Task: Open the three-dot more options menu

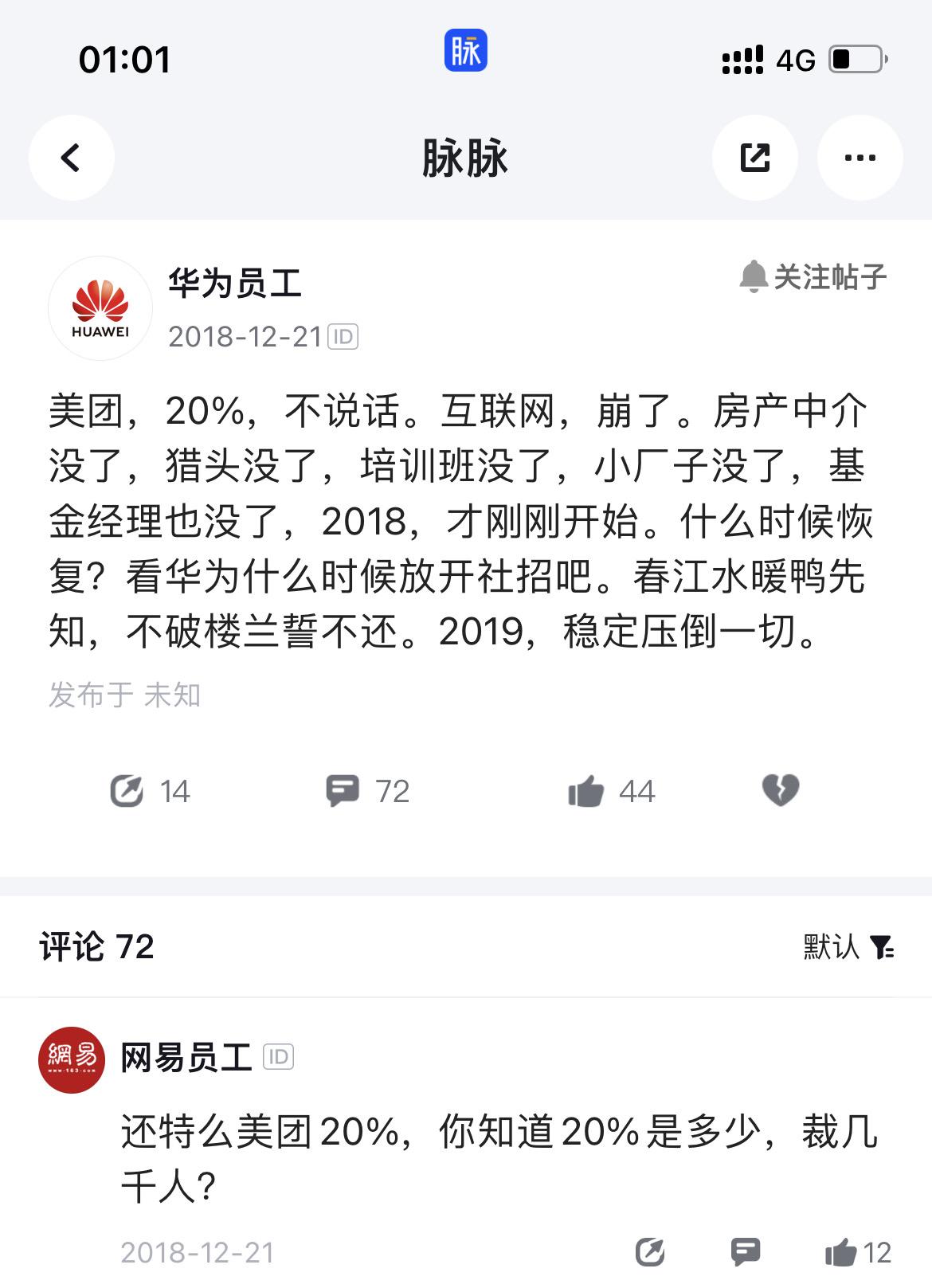Action: (860, 157)
